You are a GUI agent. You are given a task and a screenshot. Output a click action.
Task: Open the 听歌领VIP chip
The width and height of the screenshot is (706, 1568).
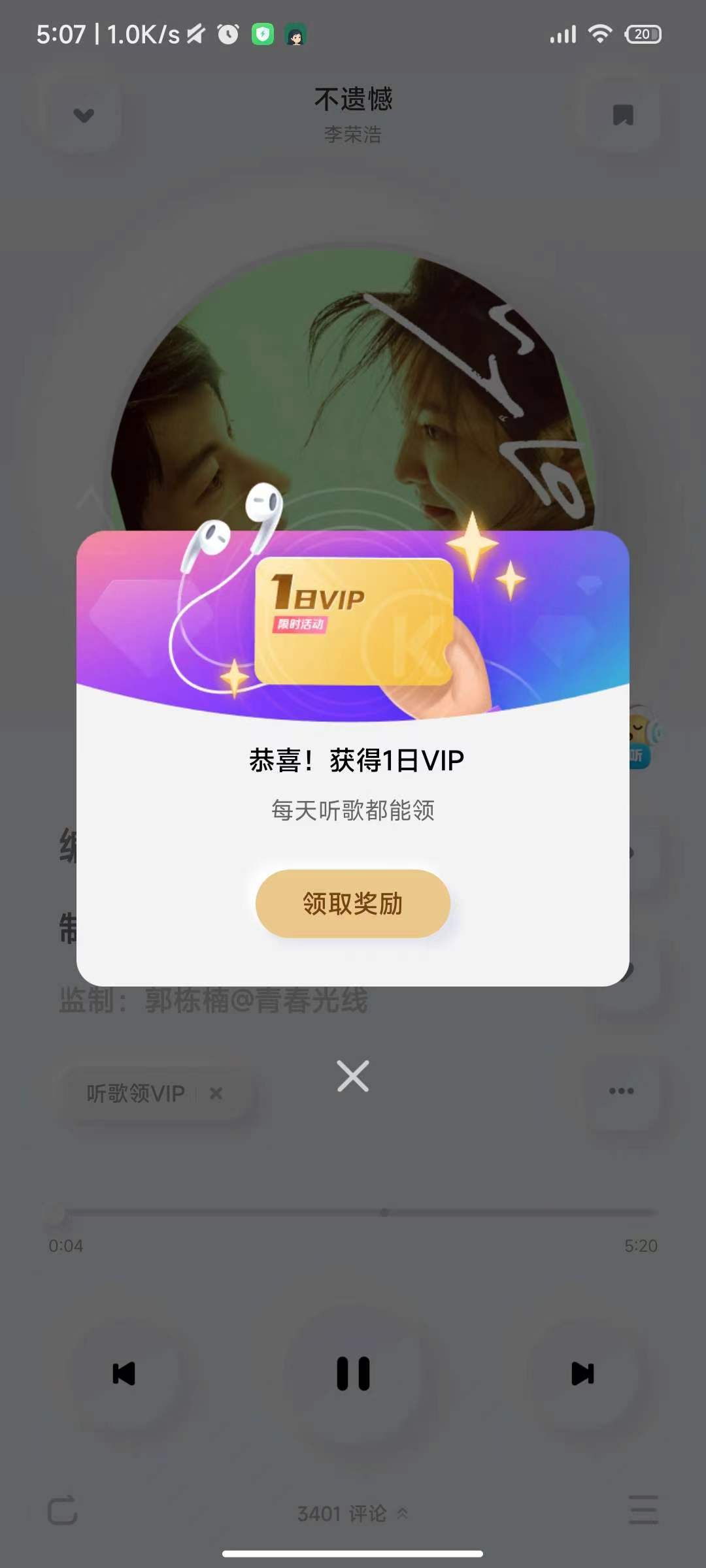[136, 1093]
